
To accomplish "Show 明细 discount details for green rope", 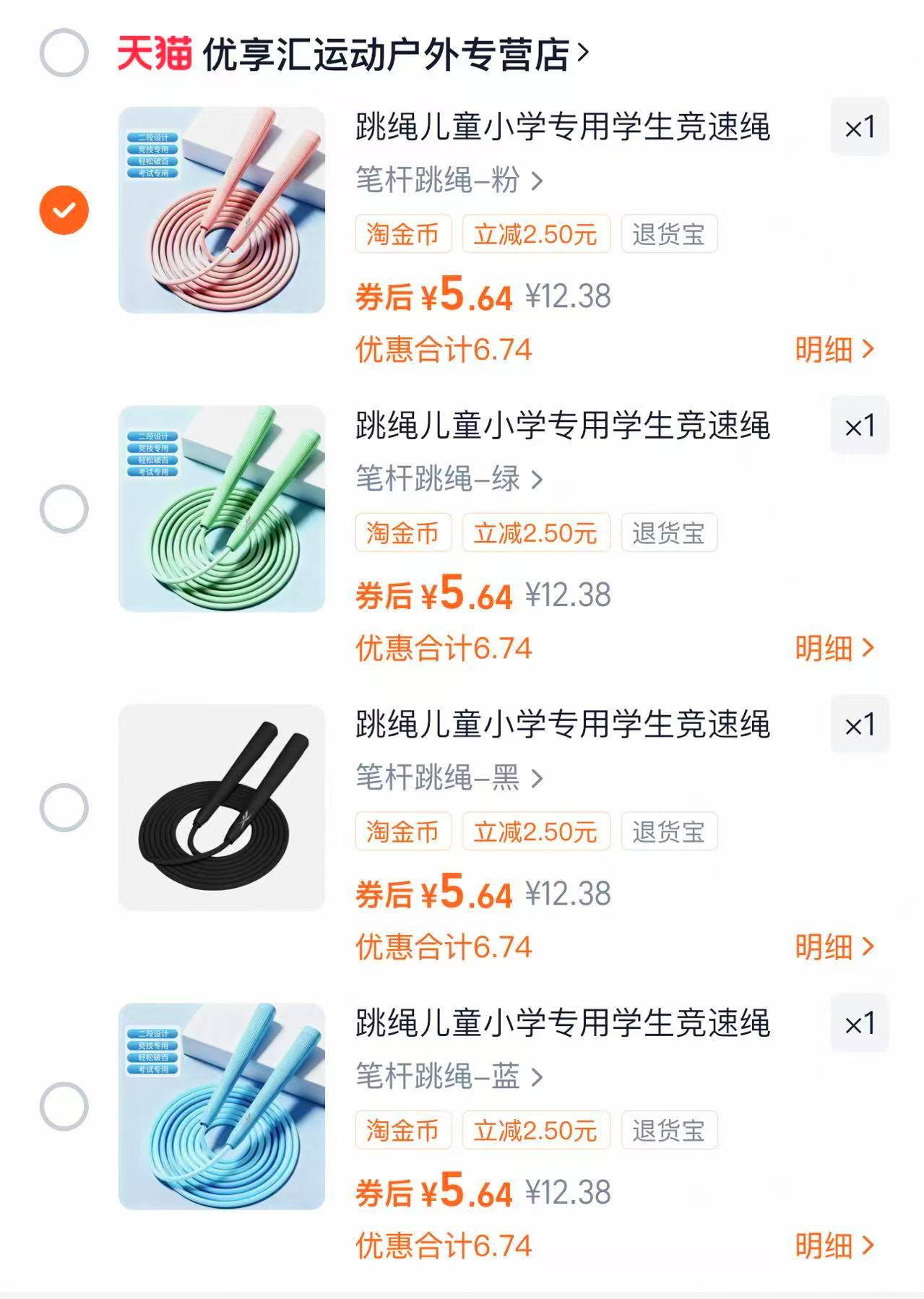I will pos(834,648).
